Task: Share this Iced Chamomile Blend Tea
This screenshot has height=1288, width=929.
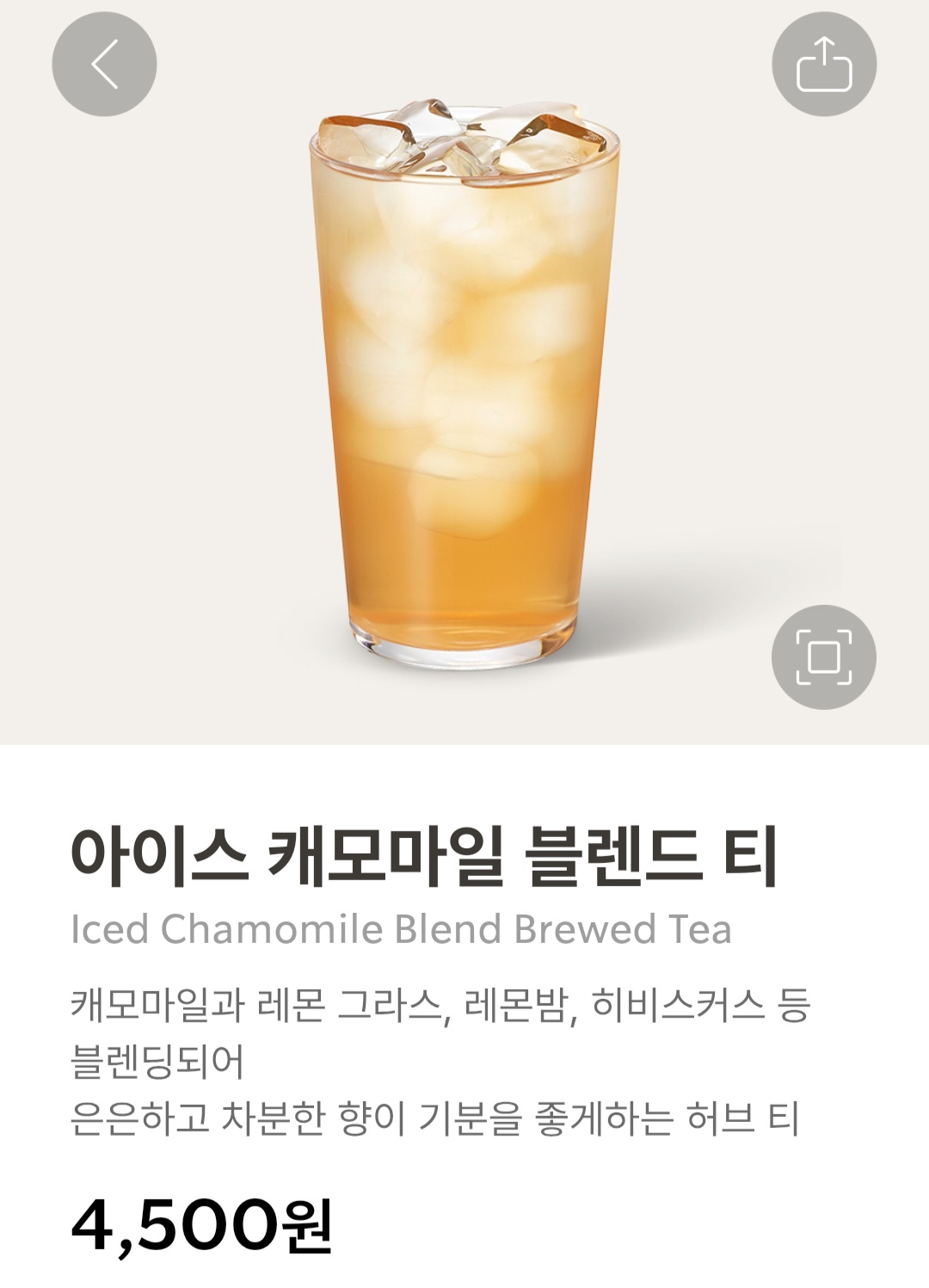Action: 823,65
